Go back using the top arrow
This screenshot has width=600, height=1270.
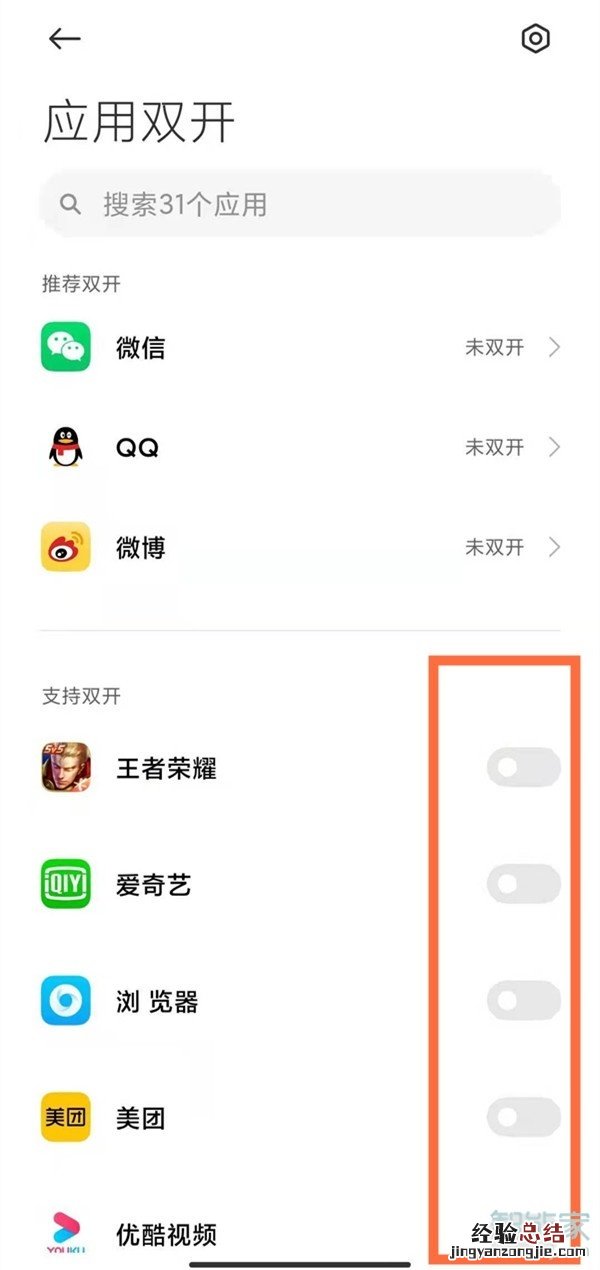point(64,39)
